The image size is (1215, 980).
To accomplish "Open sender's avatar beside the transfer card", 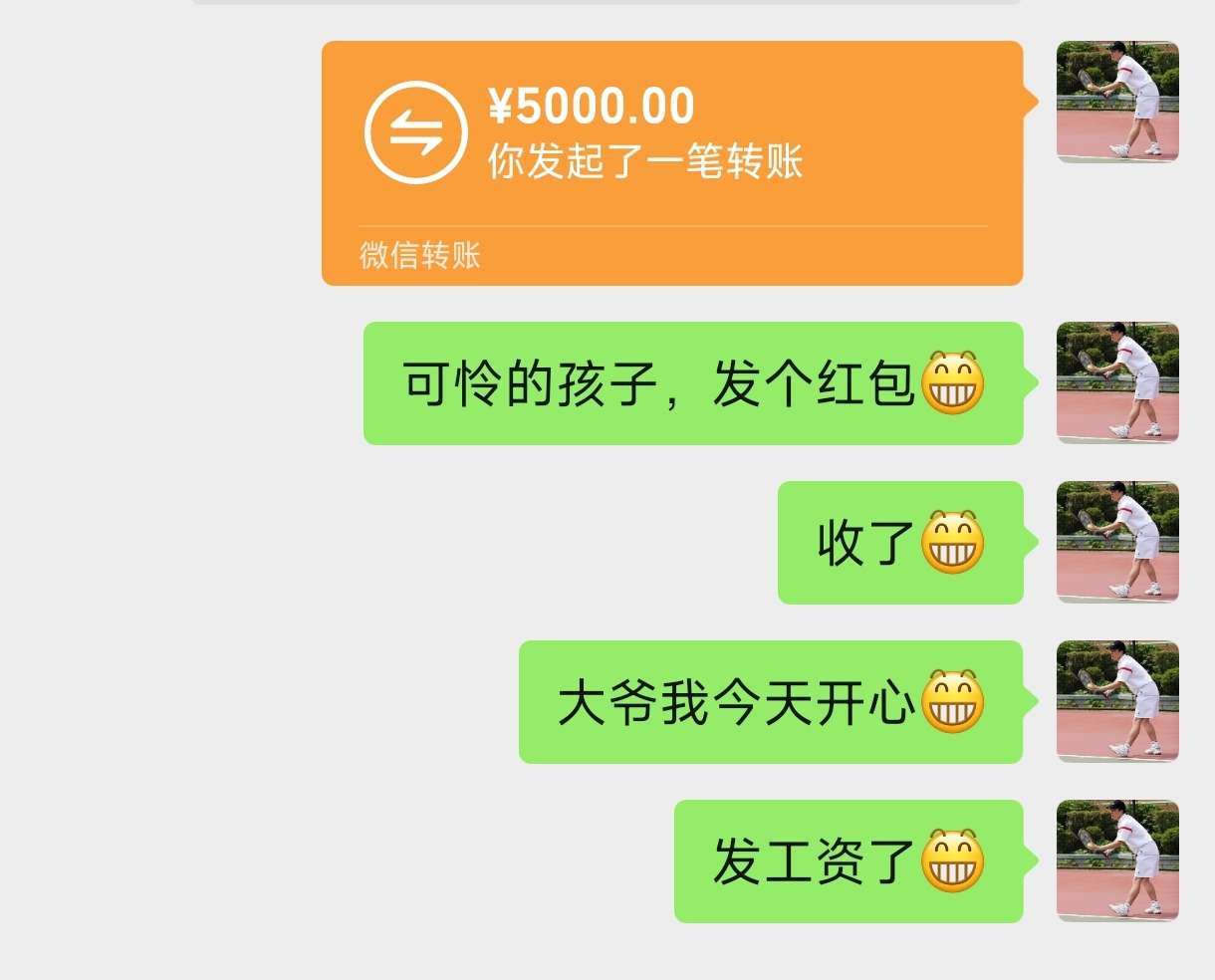I will [1117, 102].
